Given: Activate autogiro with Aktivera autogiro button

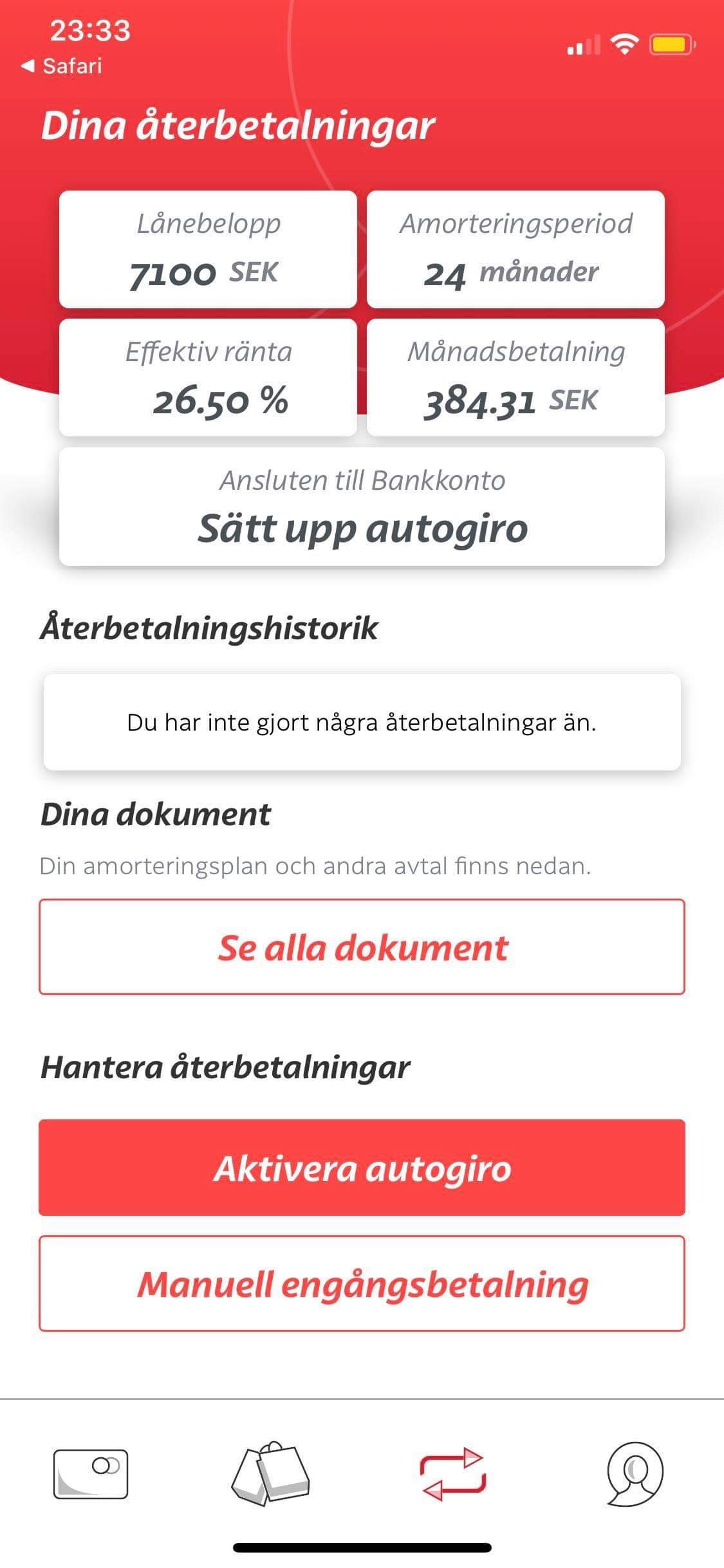Looking at the screenshot, I should (362, 1168).
